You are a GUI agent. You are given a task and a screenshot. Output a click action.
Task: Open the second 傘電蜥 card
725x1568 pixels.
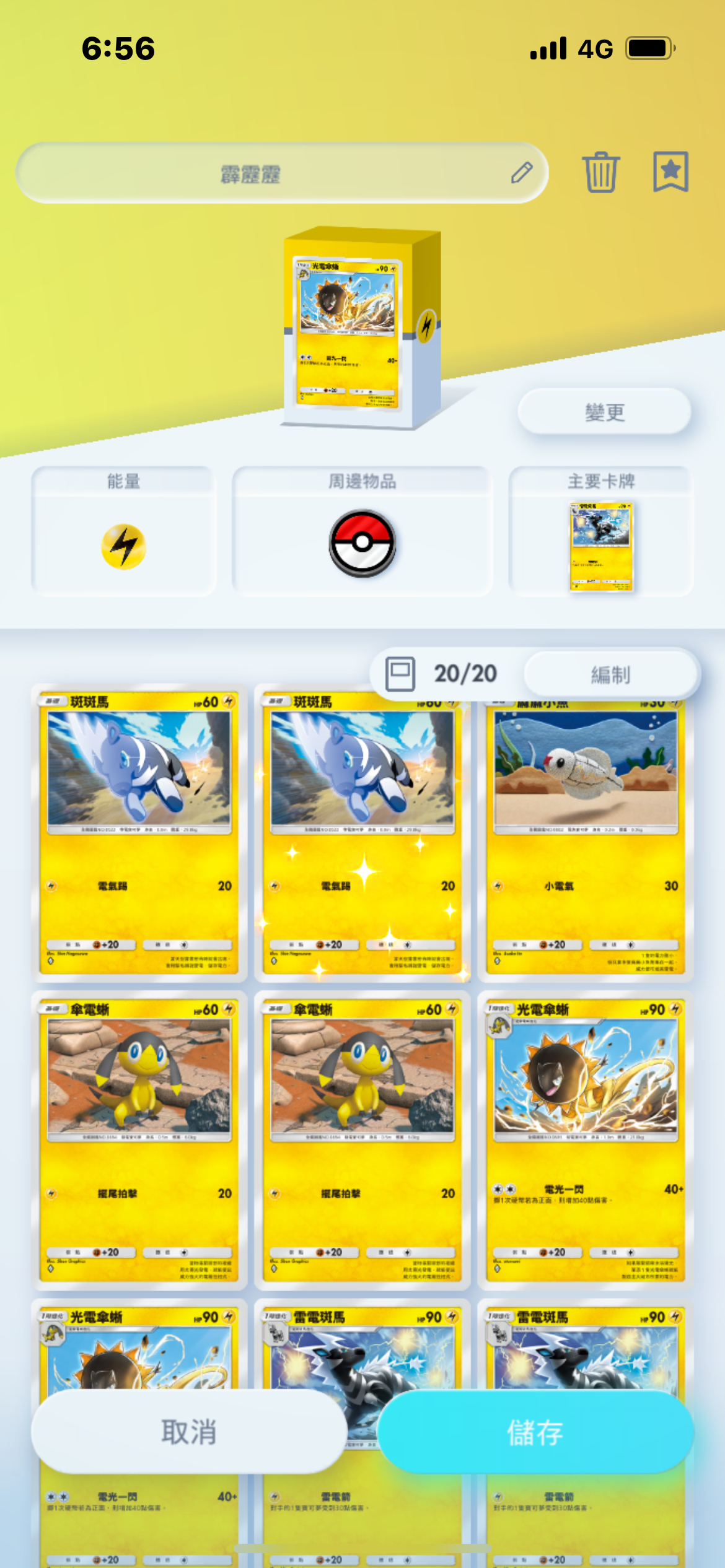pyautogui.click(x=362, y=1139)
